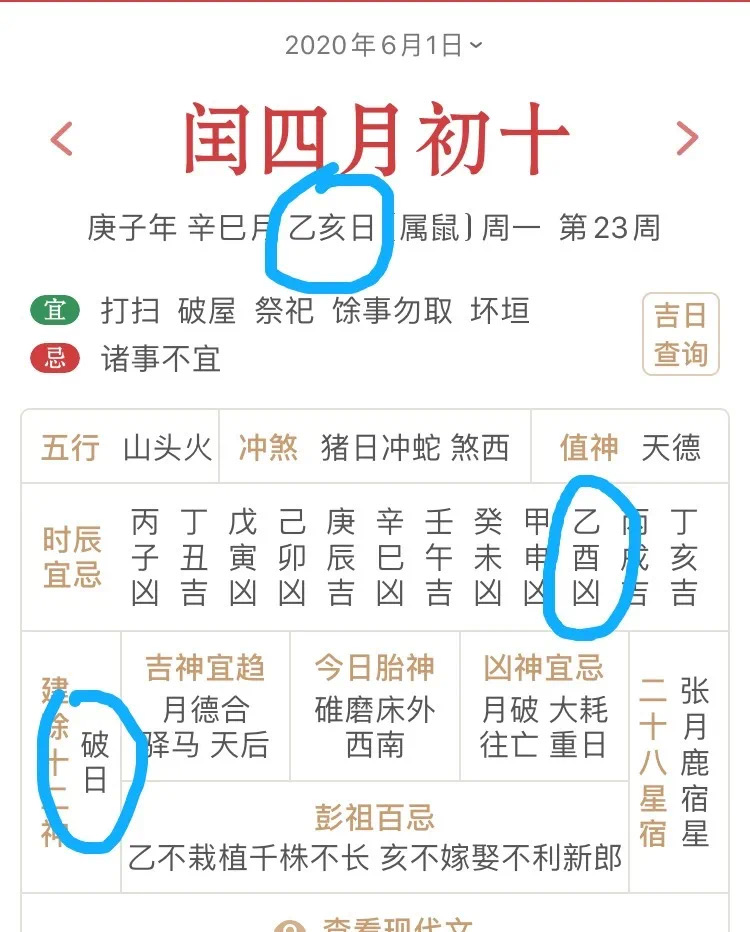750x932 pixels.
Task: Go to the previous day
Action: click(62, 139)
